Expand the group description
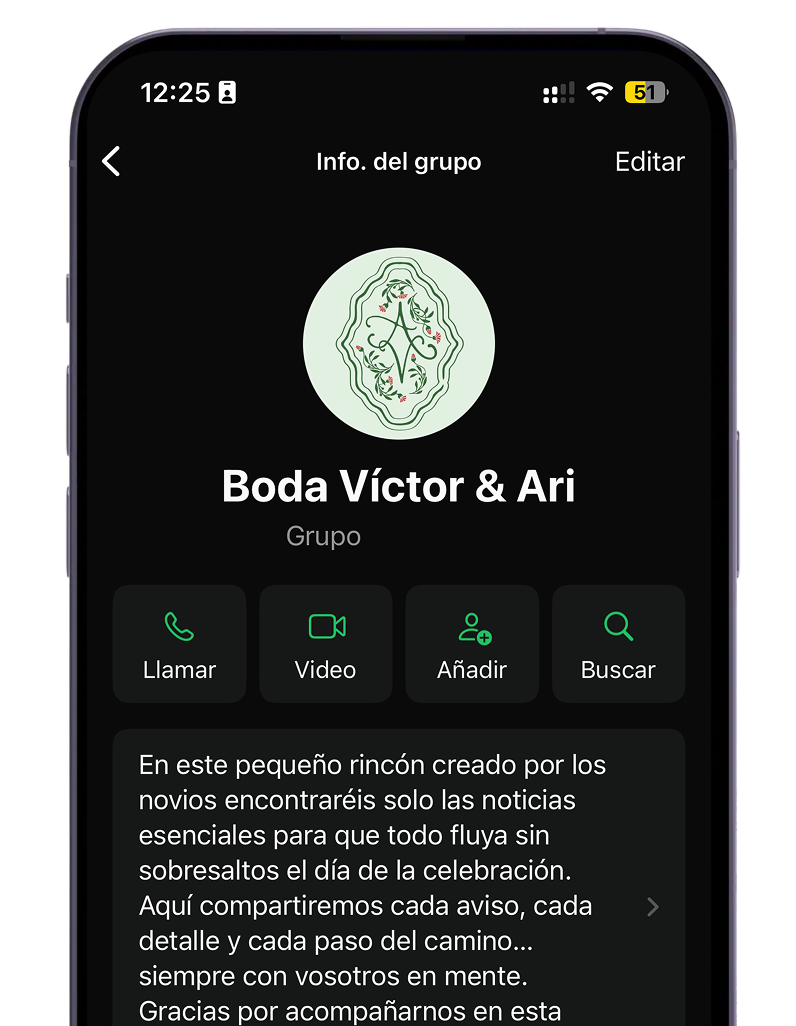 (652, 906)
